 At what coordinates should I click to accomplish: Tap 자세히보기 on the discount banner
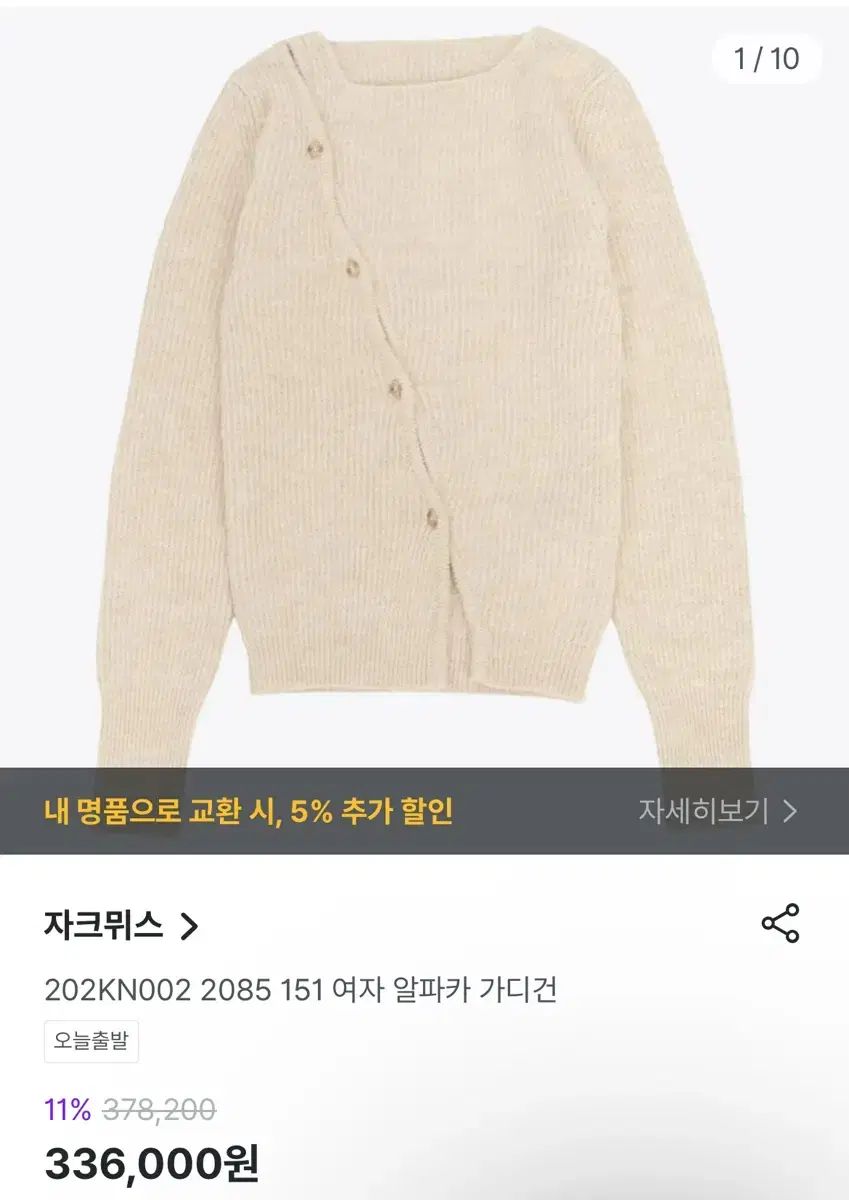pos(717,811)
